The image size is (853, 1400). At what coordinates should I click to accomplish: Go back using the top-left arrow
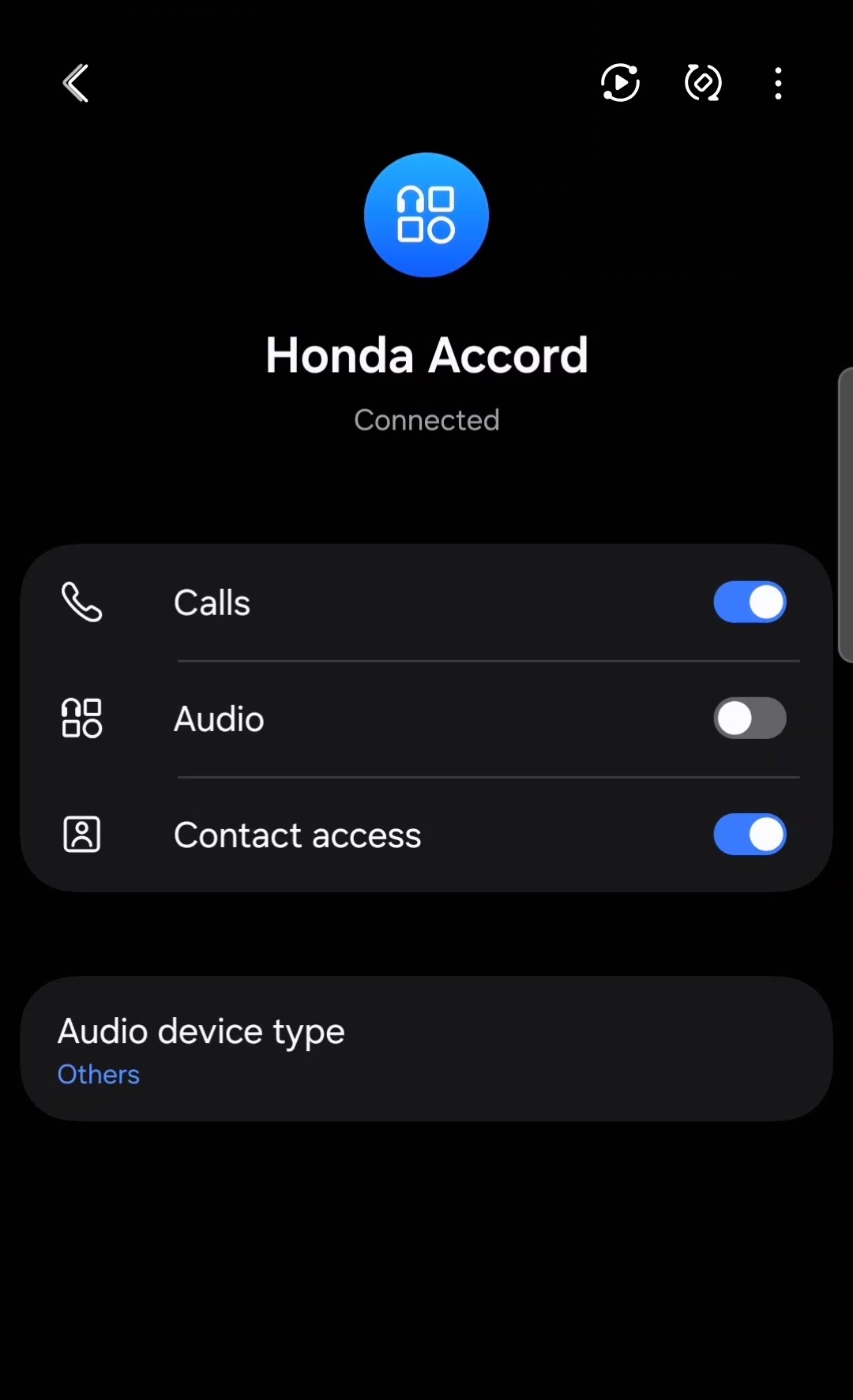pos(76,83)
